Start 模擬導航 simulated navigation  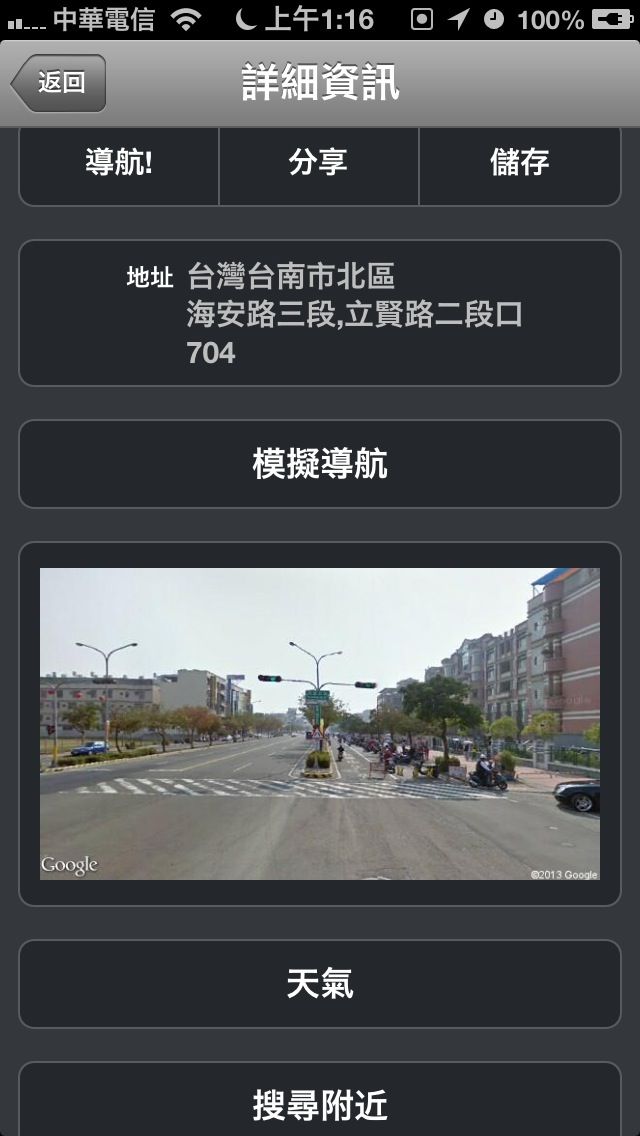tap(320, 464)
